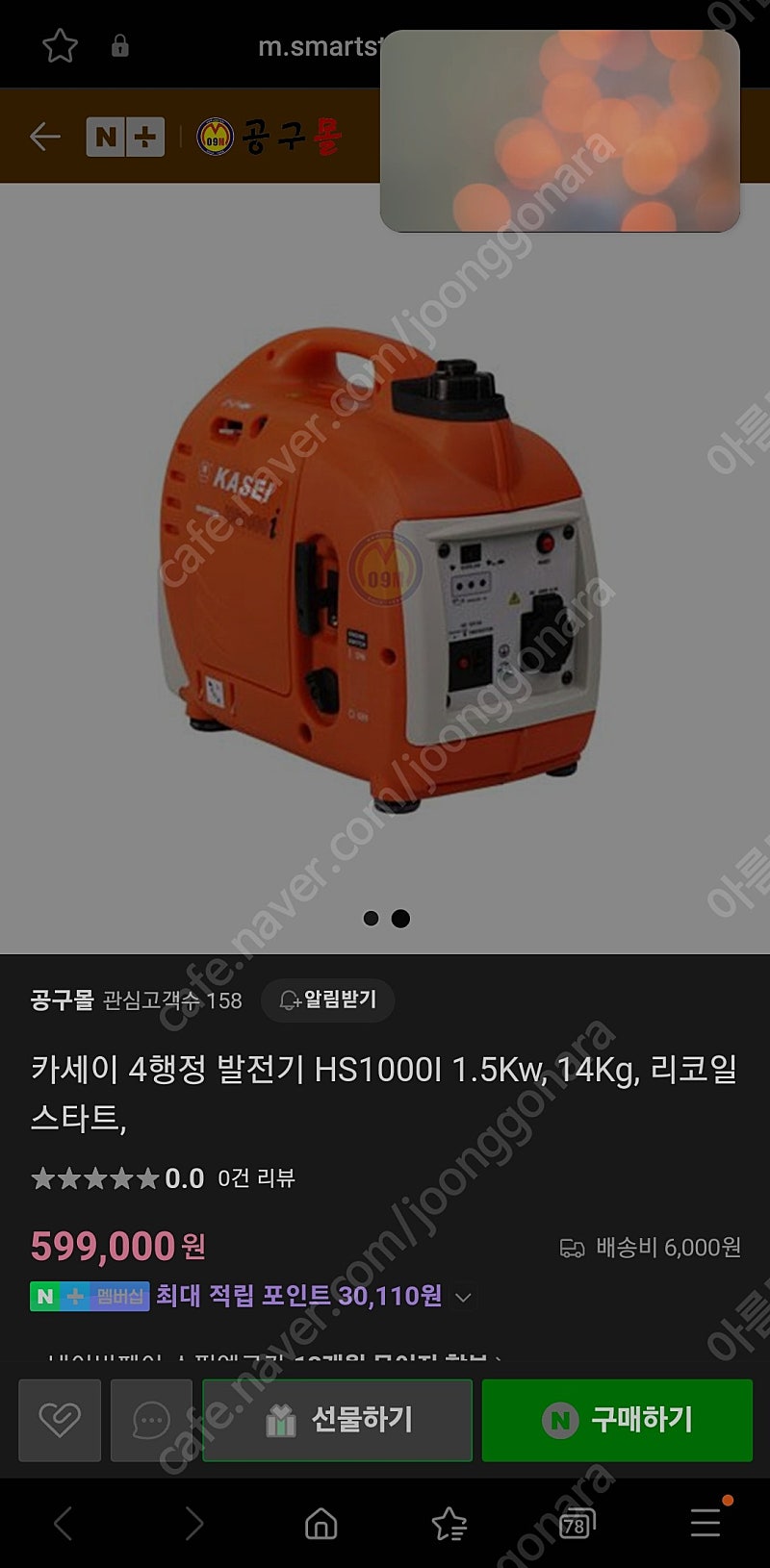Viewport: 770px width, 1568px height.
Task: Open the browser home button
Action: click(321, 1524)
